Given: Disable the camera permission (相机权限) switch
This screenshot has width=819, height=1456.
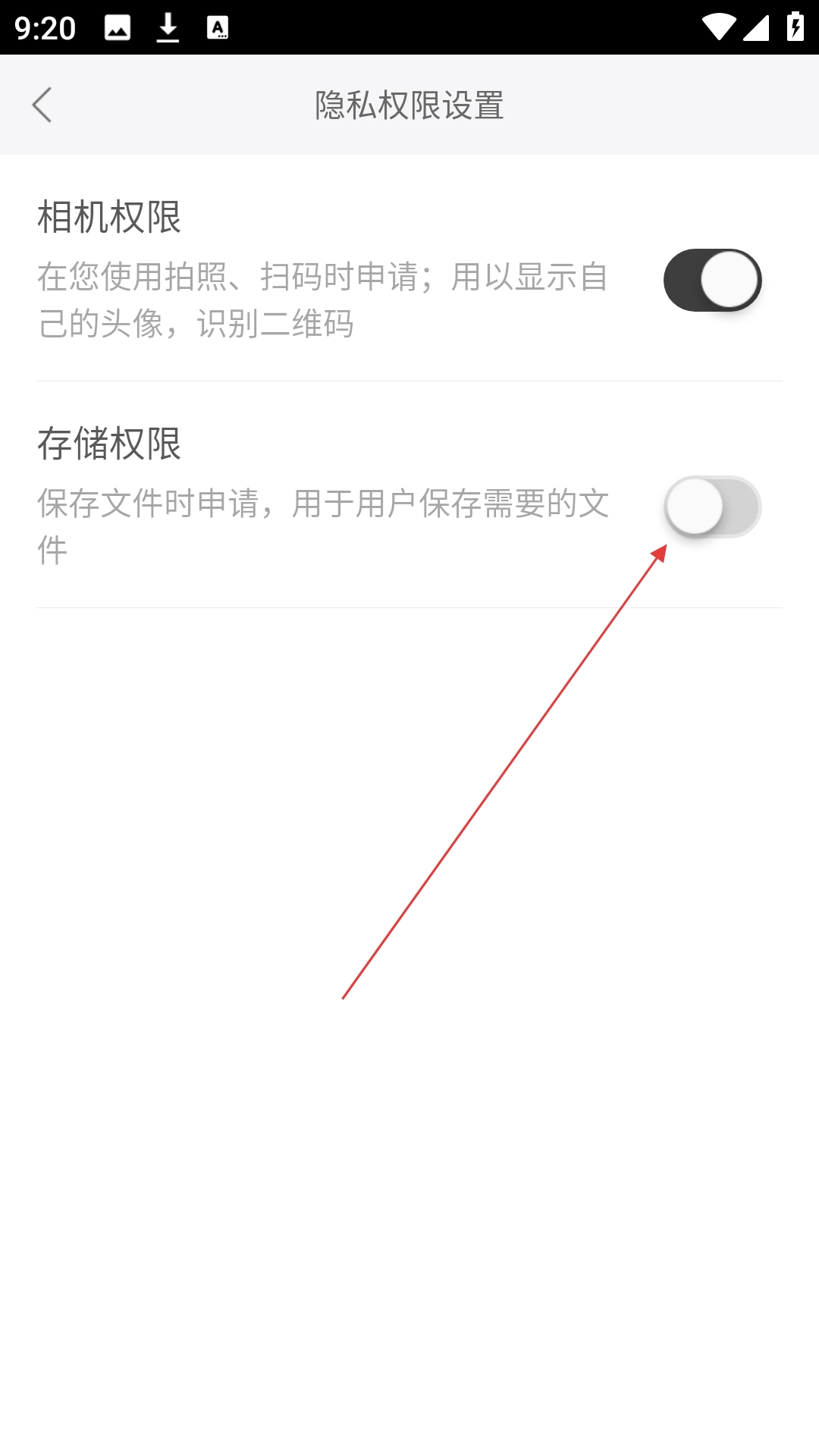Looking at the screenshot, I should point(712,280).
